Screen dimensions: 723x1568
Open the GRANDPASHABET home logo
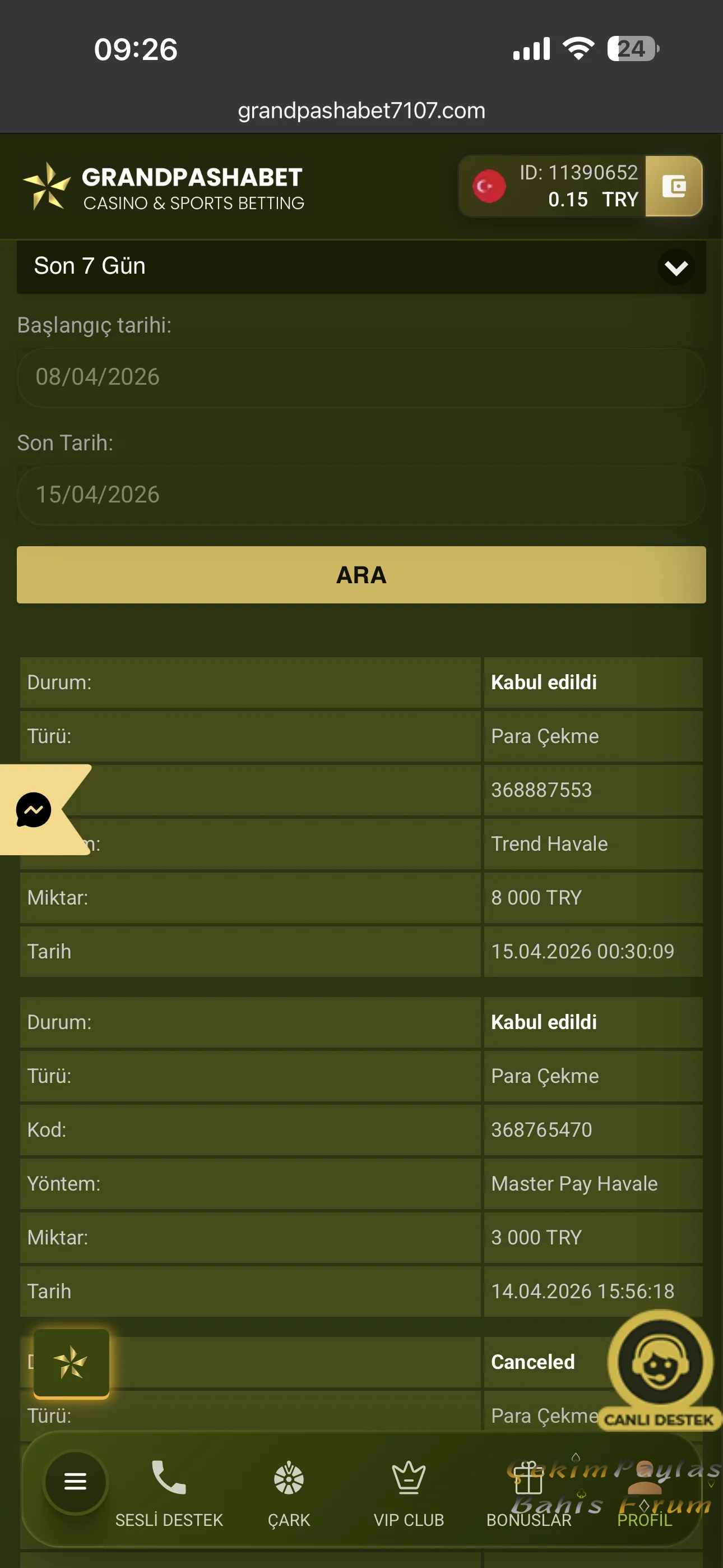tap(163, 187)
